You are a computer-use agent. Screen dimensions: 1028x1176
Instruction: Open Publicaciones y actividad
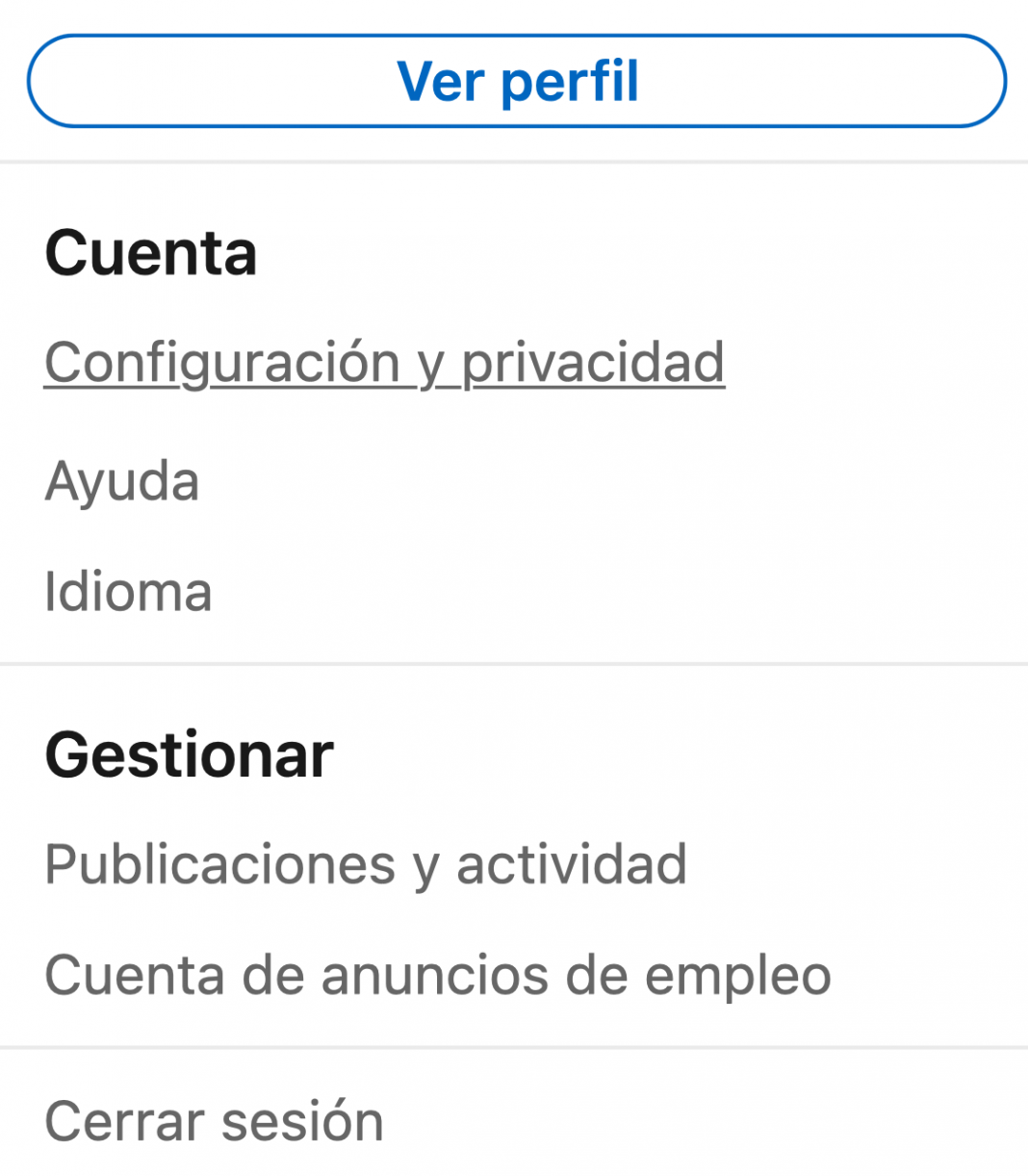click(366, 863)
